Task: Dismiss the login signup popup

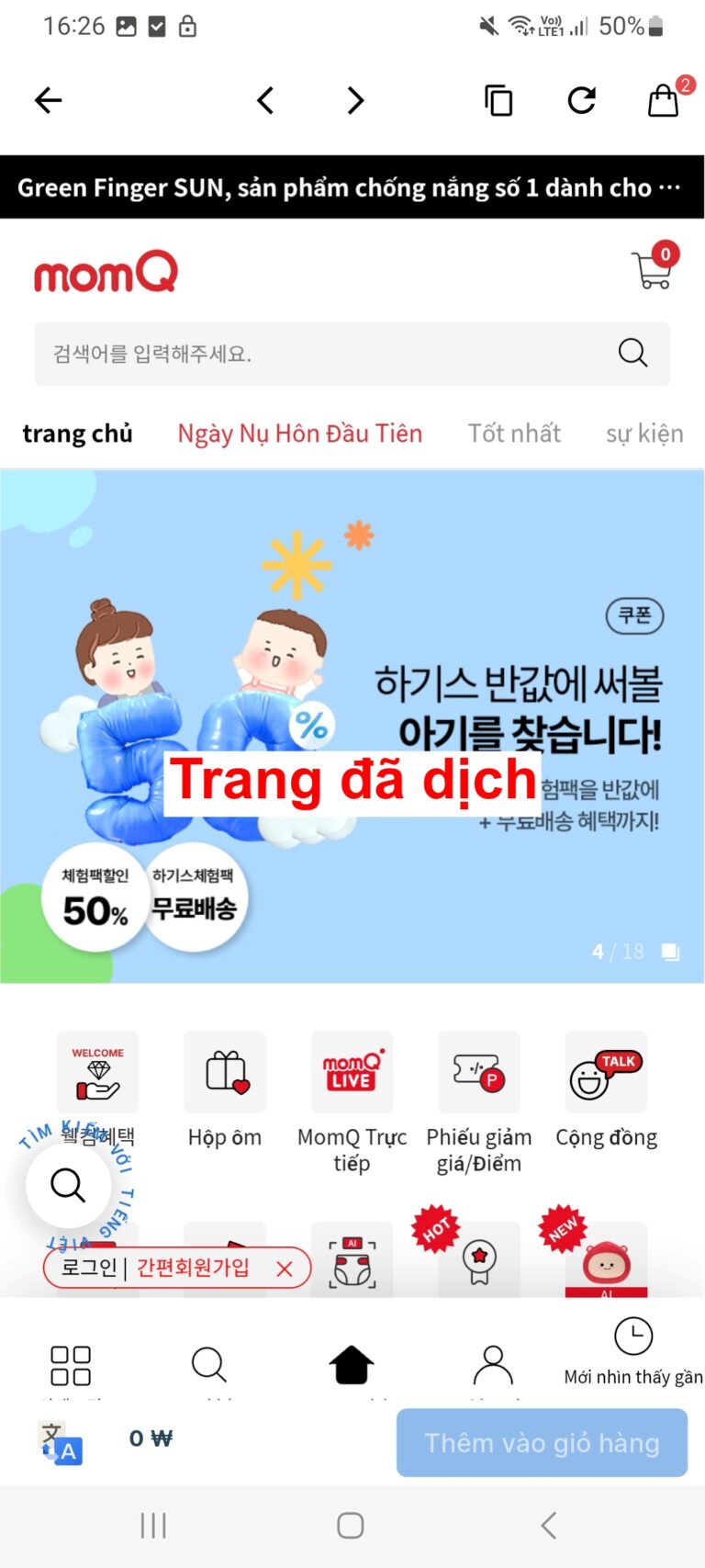Action: [285, 1269]
